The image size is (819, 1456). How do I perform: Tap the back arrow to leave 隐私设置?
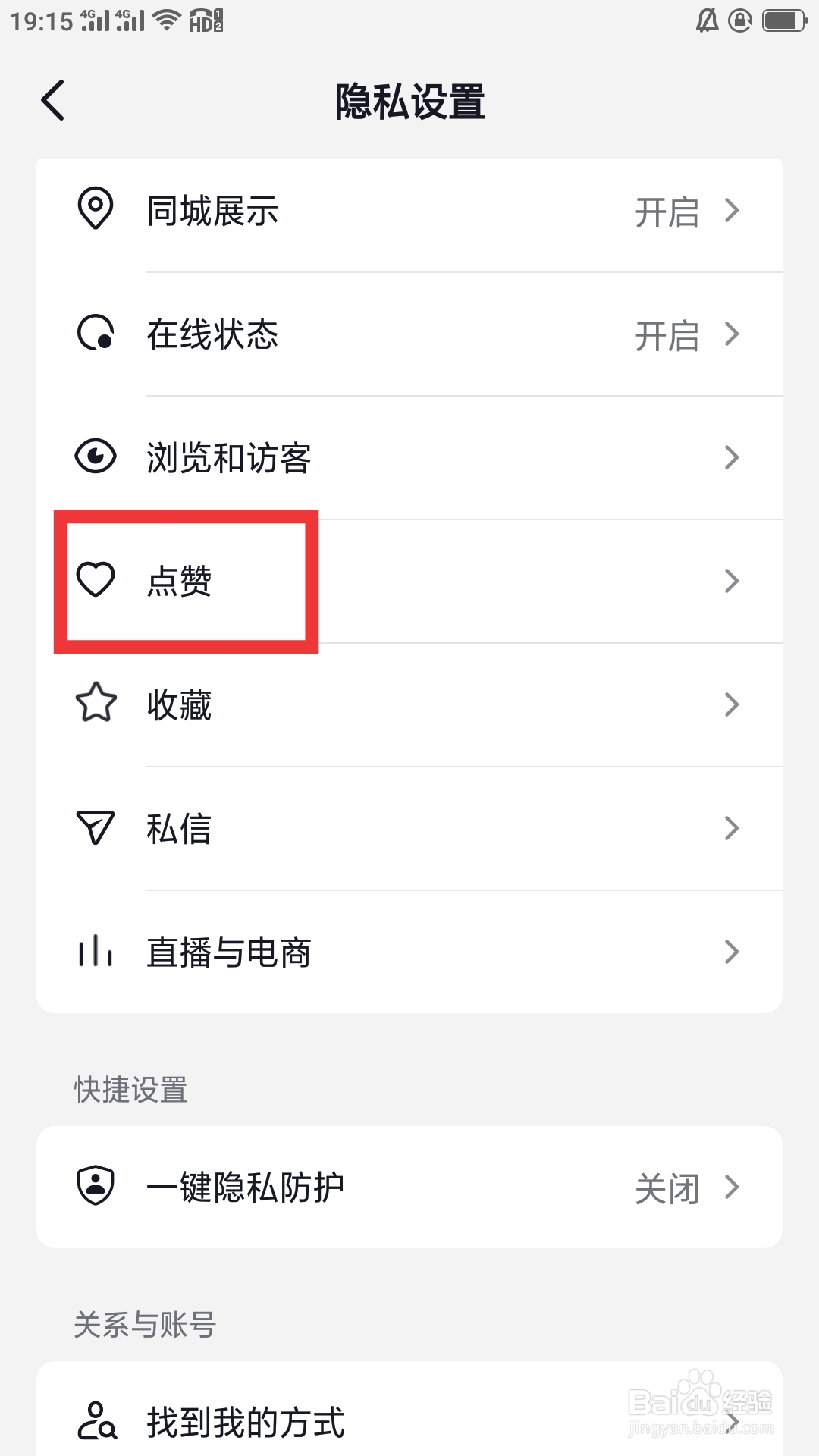(x=52, y=100)
